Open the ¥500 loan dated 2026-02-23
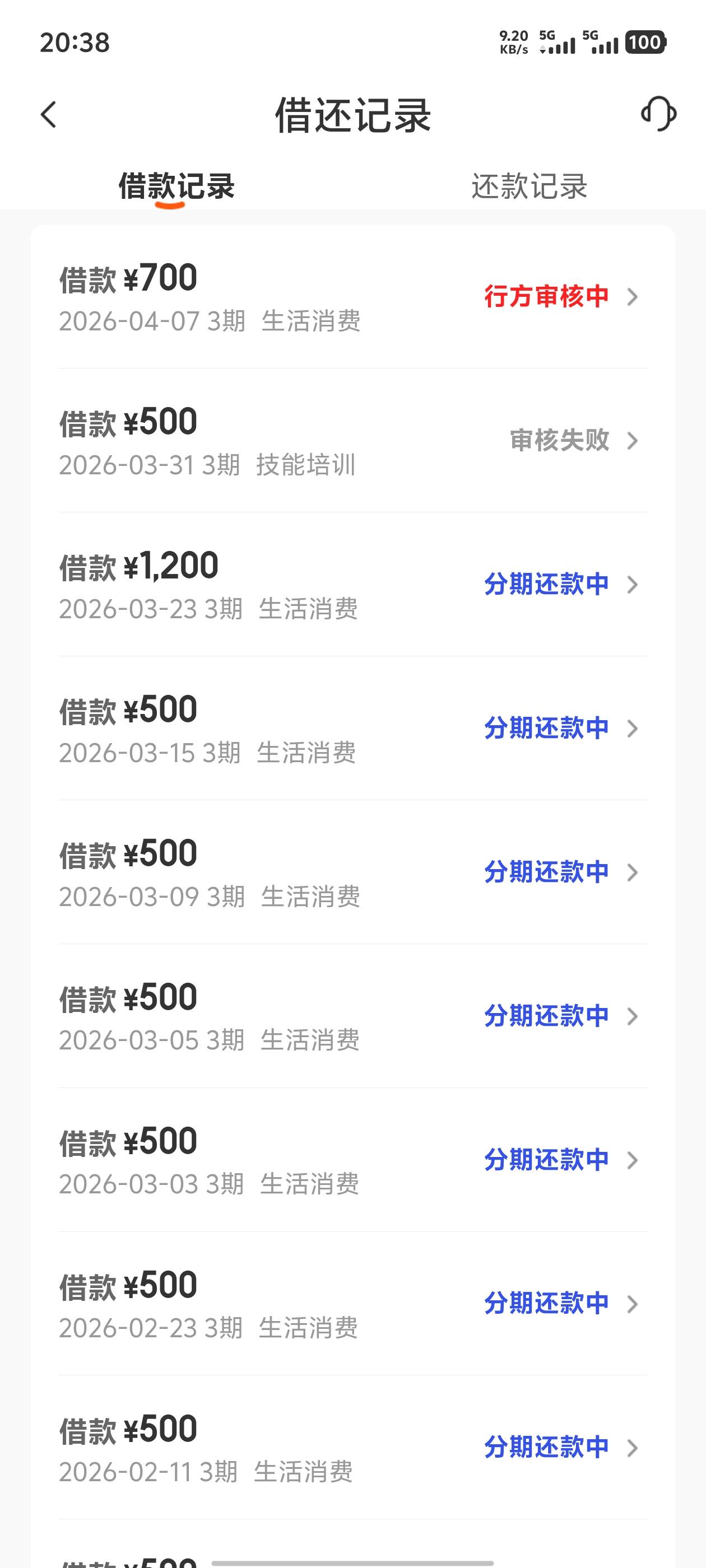The width and height of the screenshot is (706, 1568). click(x=352, y=1304)
